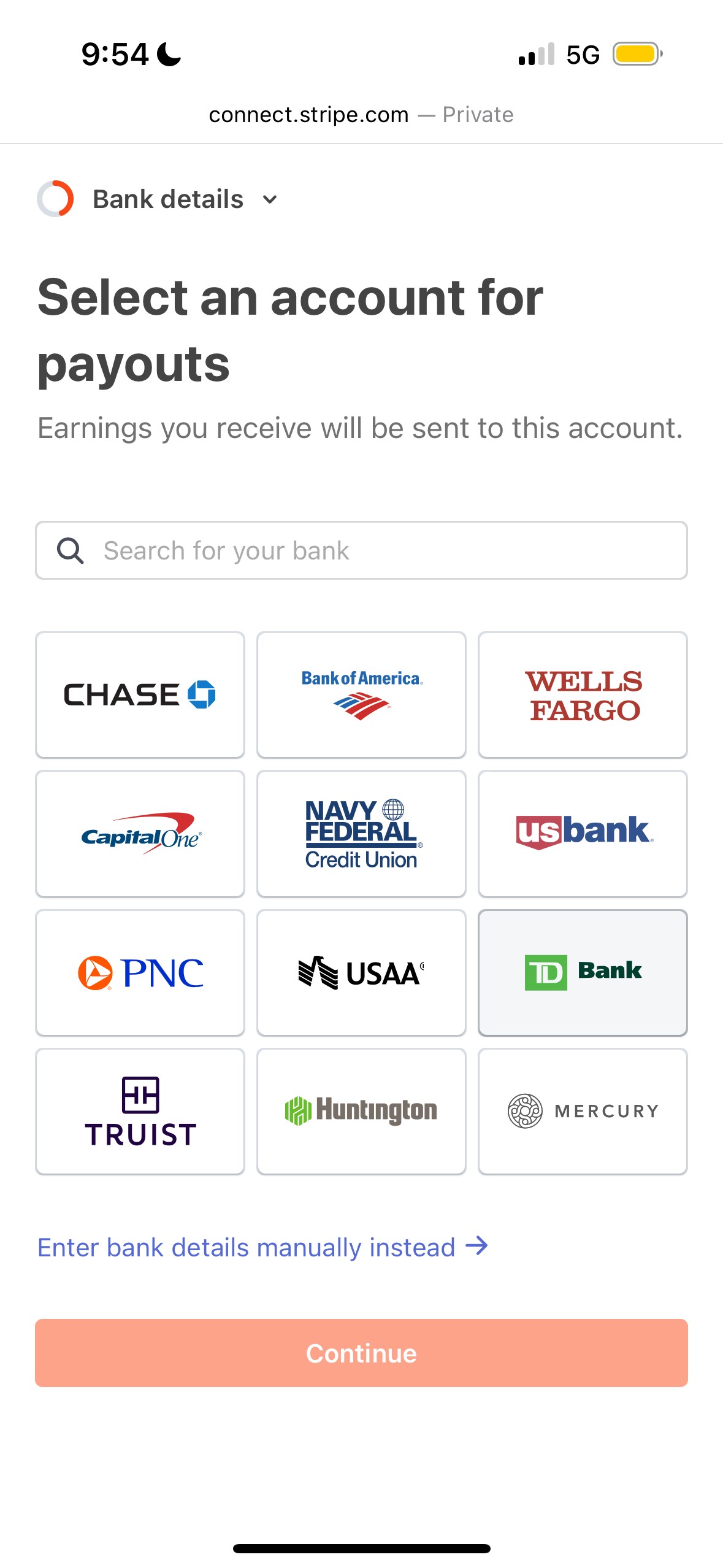Select US Bank for payouts
This screenshot has height=1568, width=723.
(x=583, y=834)
